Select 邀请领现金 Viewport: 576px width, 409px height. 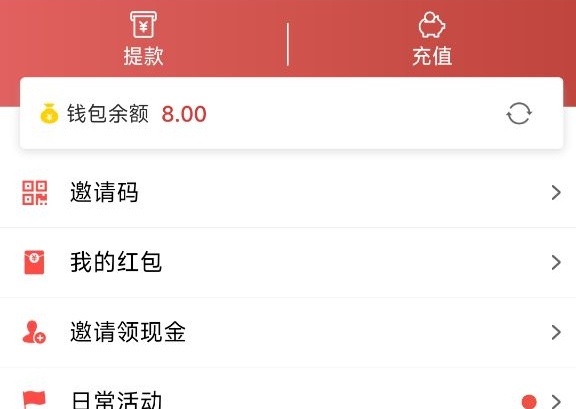[x=288, y=332]
